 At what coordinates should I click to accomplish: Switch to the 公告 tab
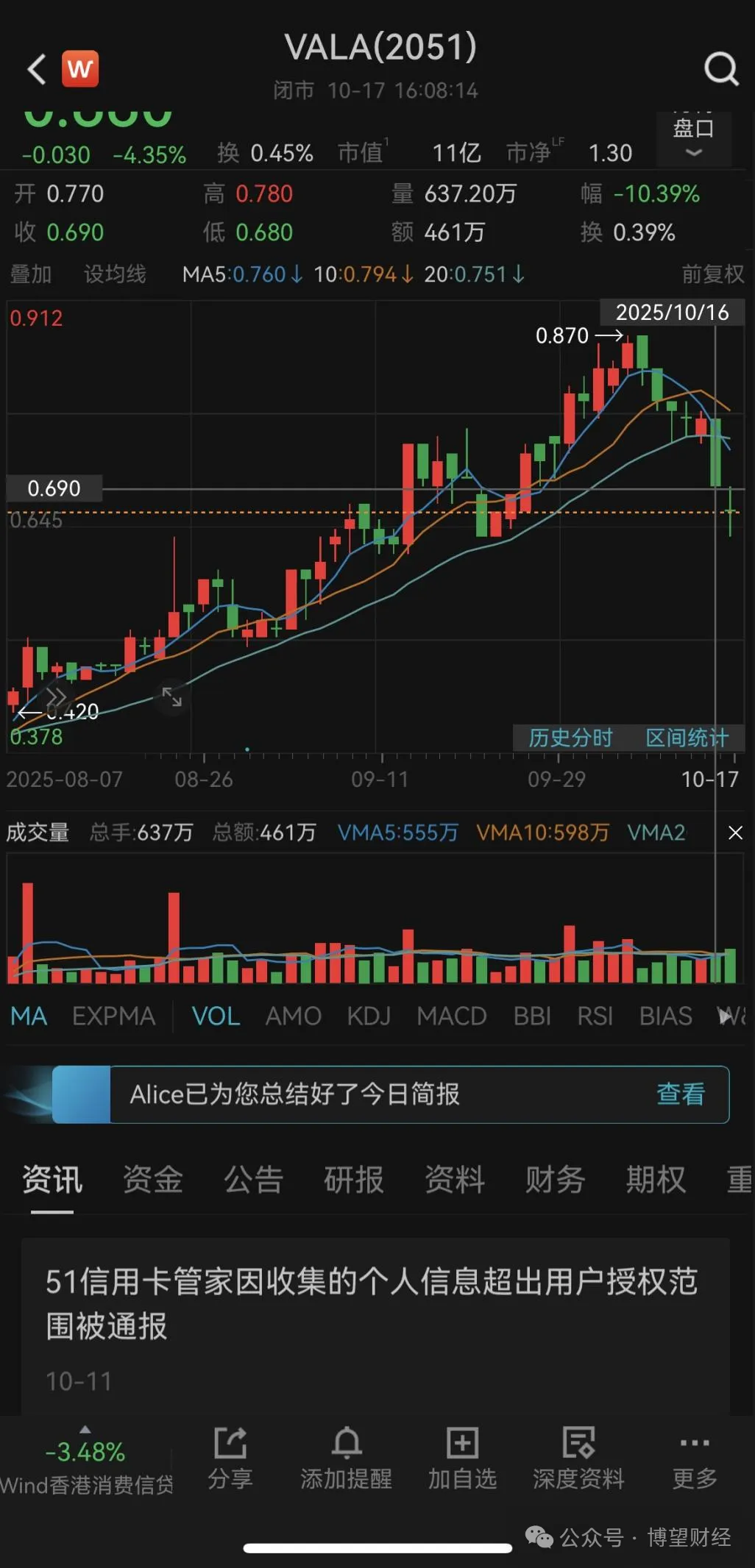[x=253, y=1180]
